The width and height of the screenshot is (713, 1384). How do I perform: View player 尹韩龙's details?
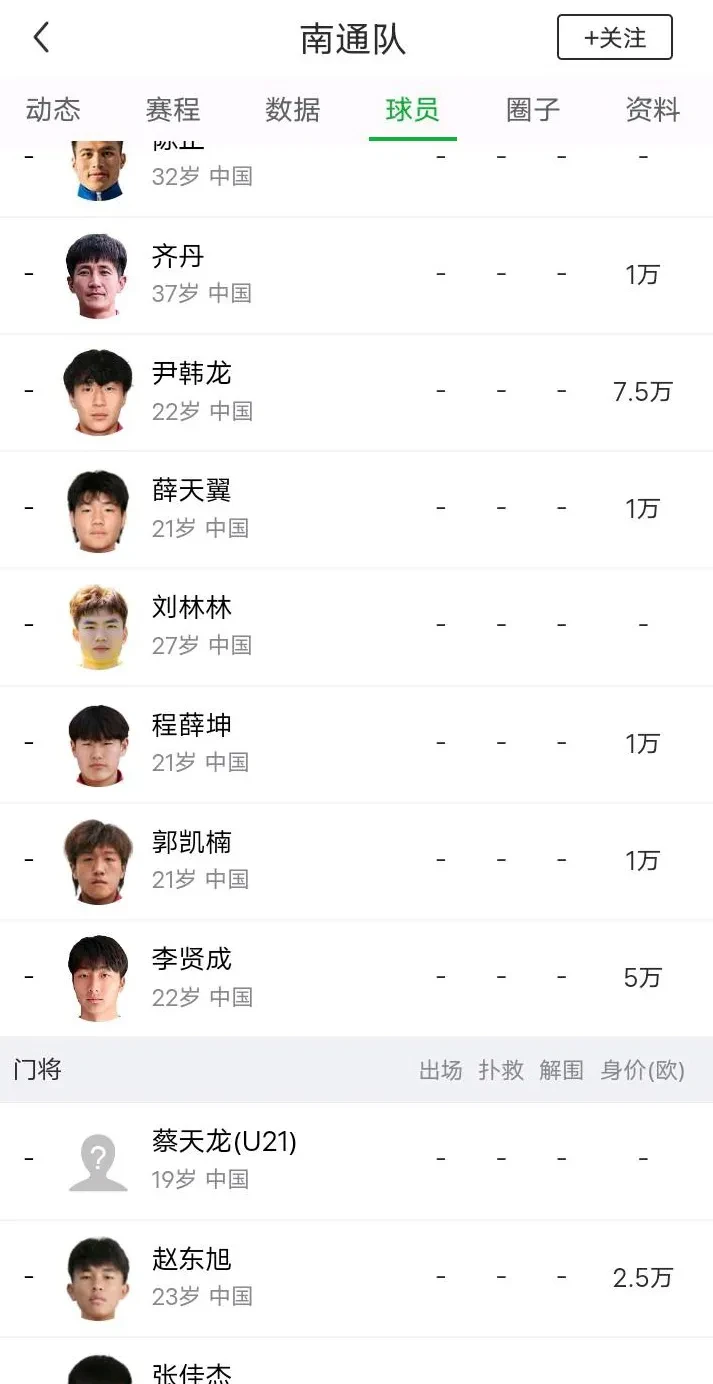coord(191,391)
